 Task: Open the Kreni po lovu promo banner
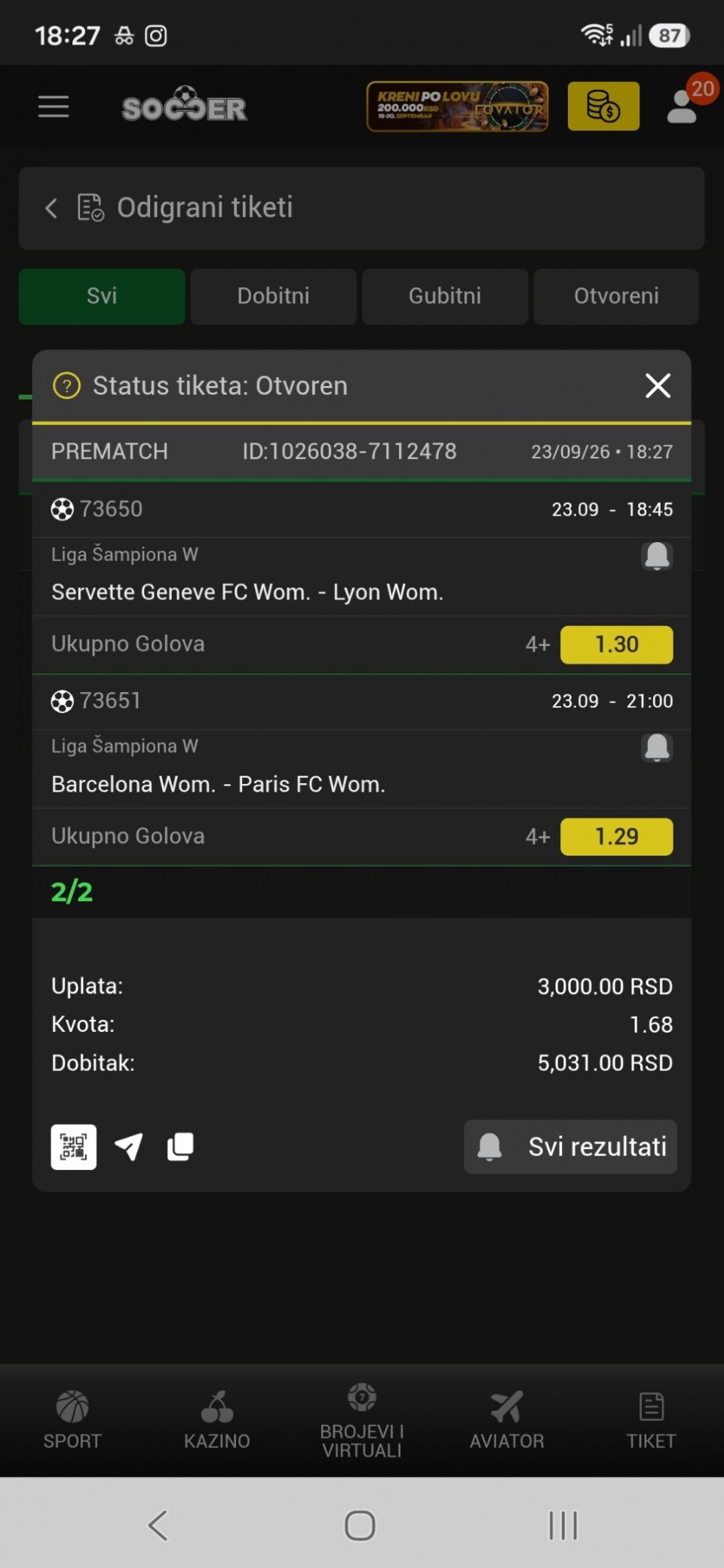click(x=457, y=106)
